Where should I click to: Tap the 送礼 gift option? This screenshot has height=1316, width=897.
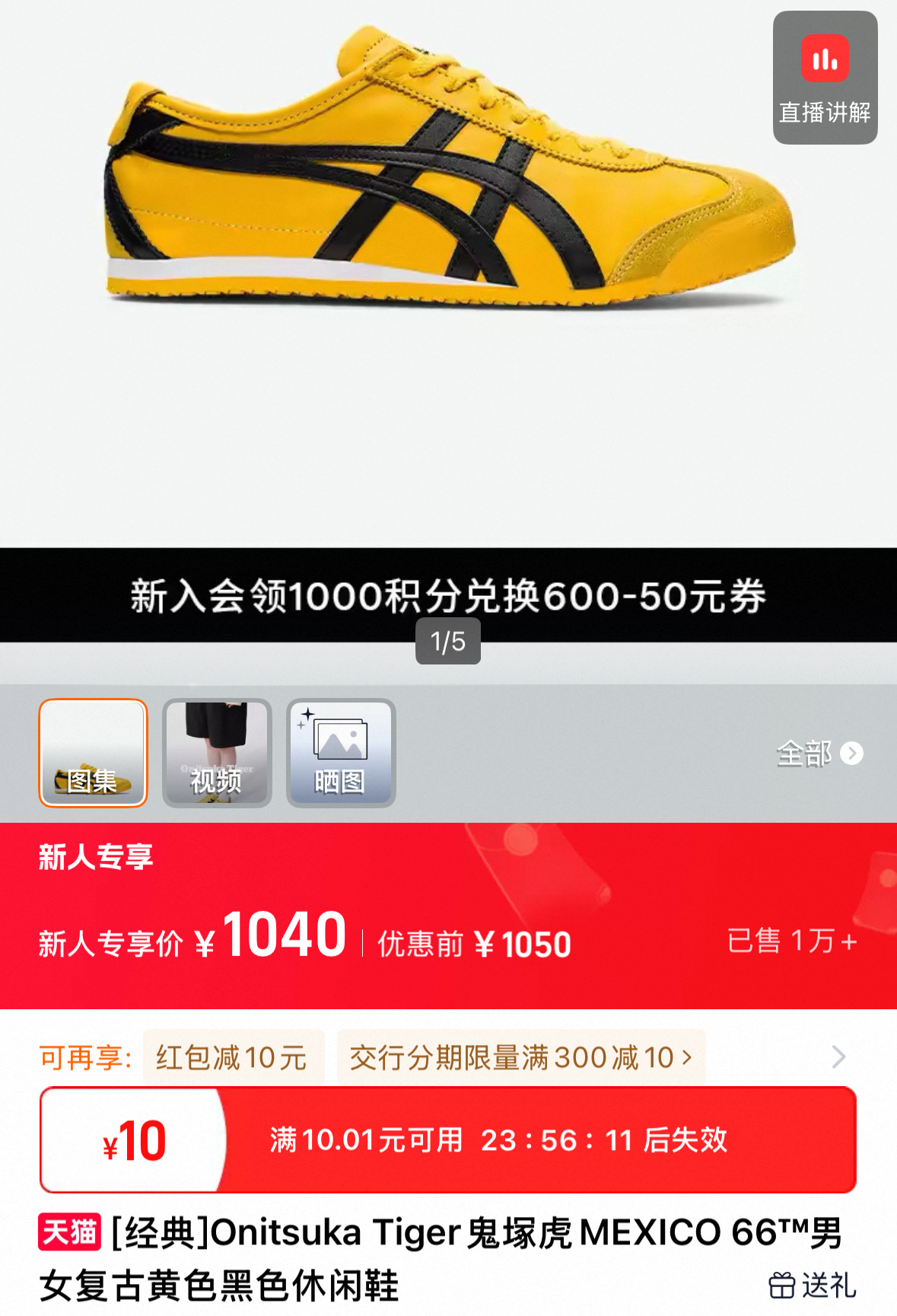click(813, 1286)
